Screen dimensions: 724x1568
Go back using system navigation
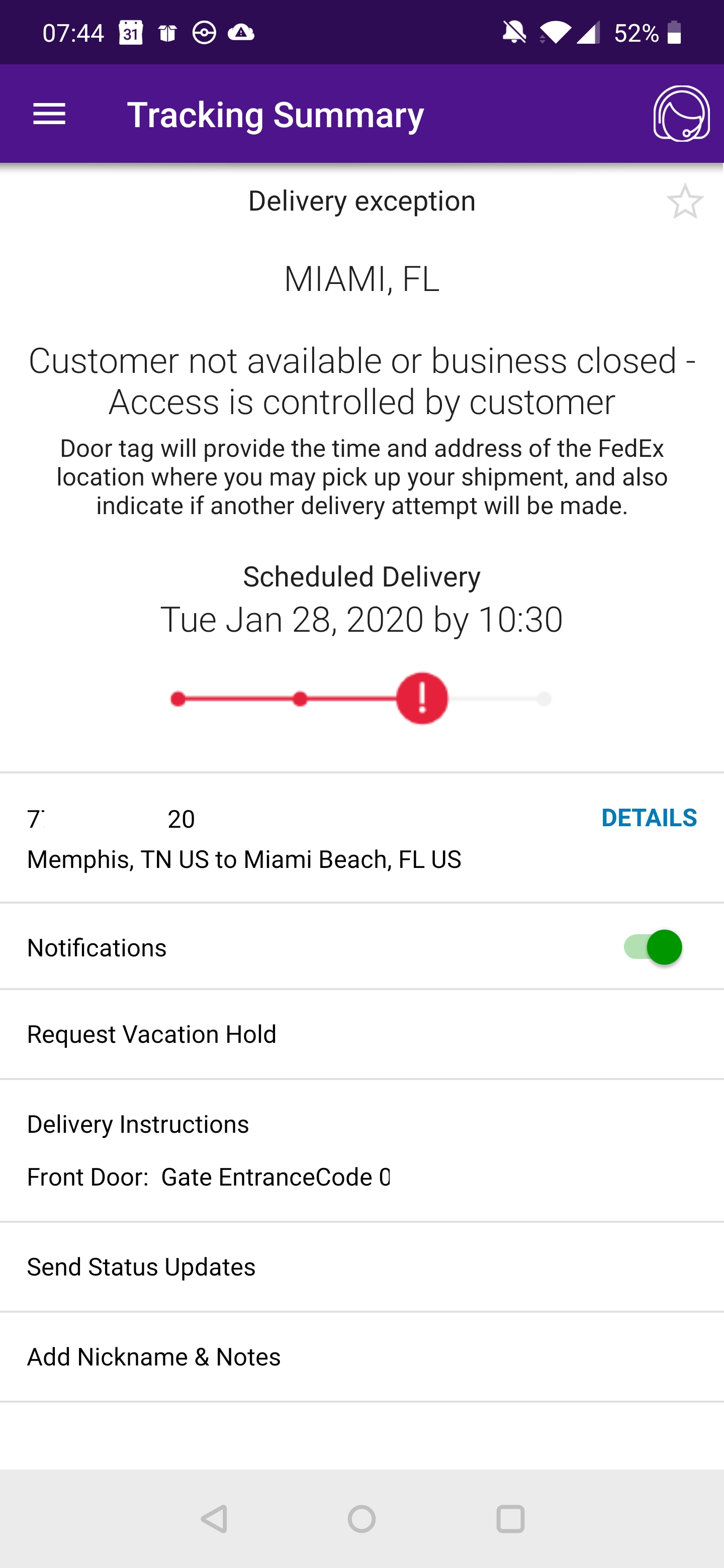[x=214, y=1519]
